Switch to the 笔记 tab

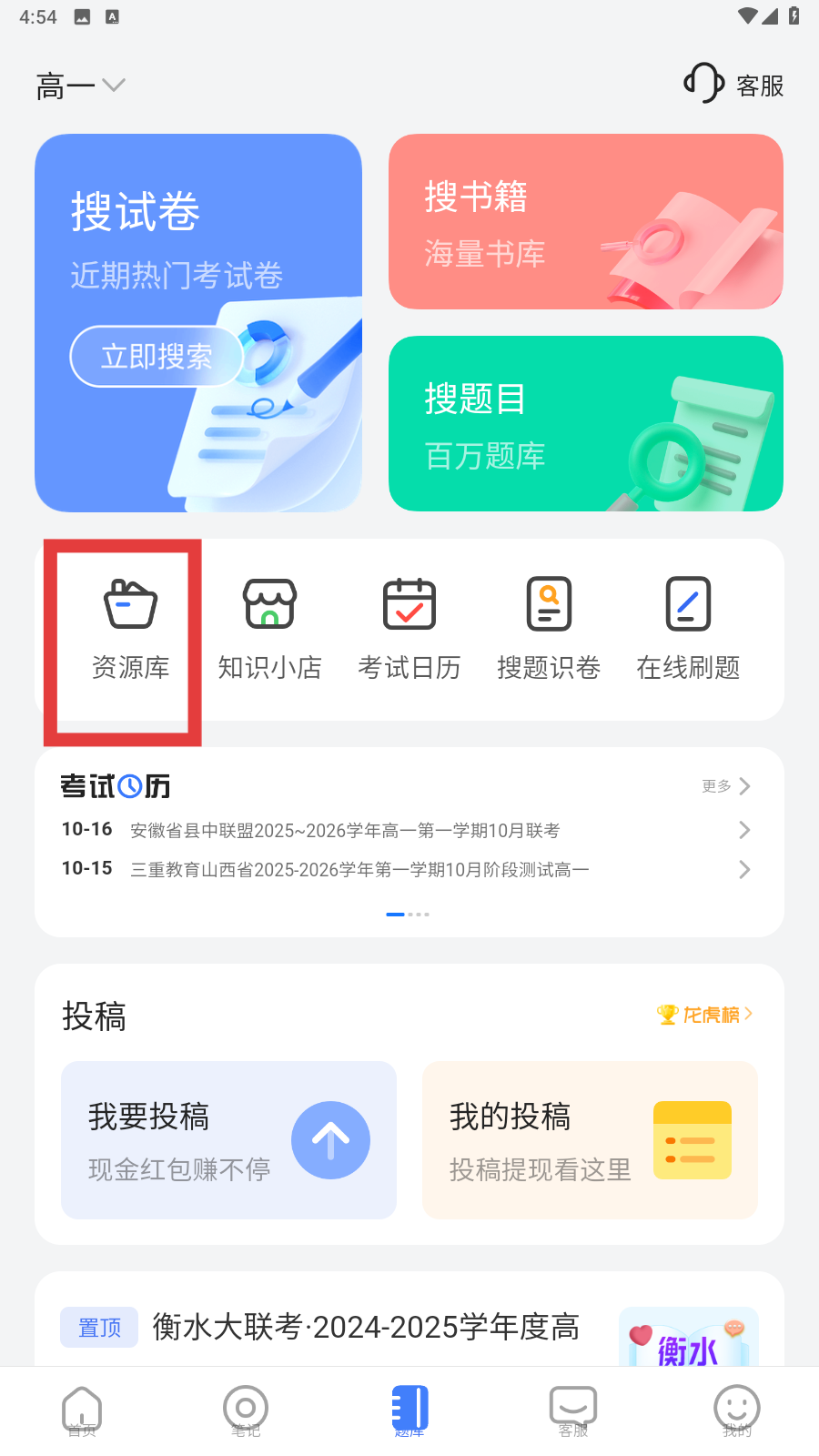click(246, 1411)
